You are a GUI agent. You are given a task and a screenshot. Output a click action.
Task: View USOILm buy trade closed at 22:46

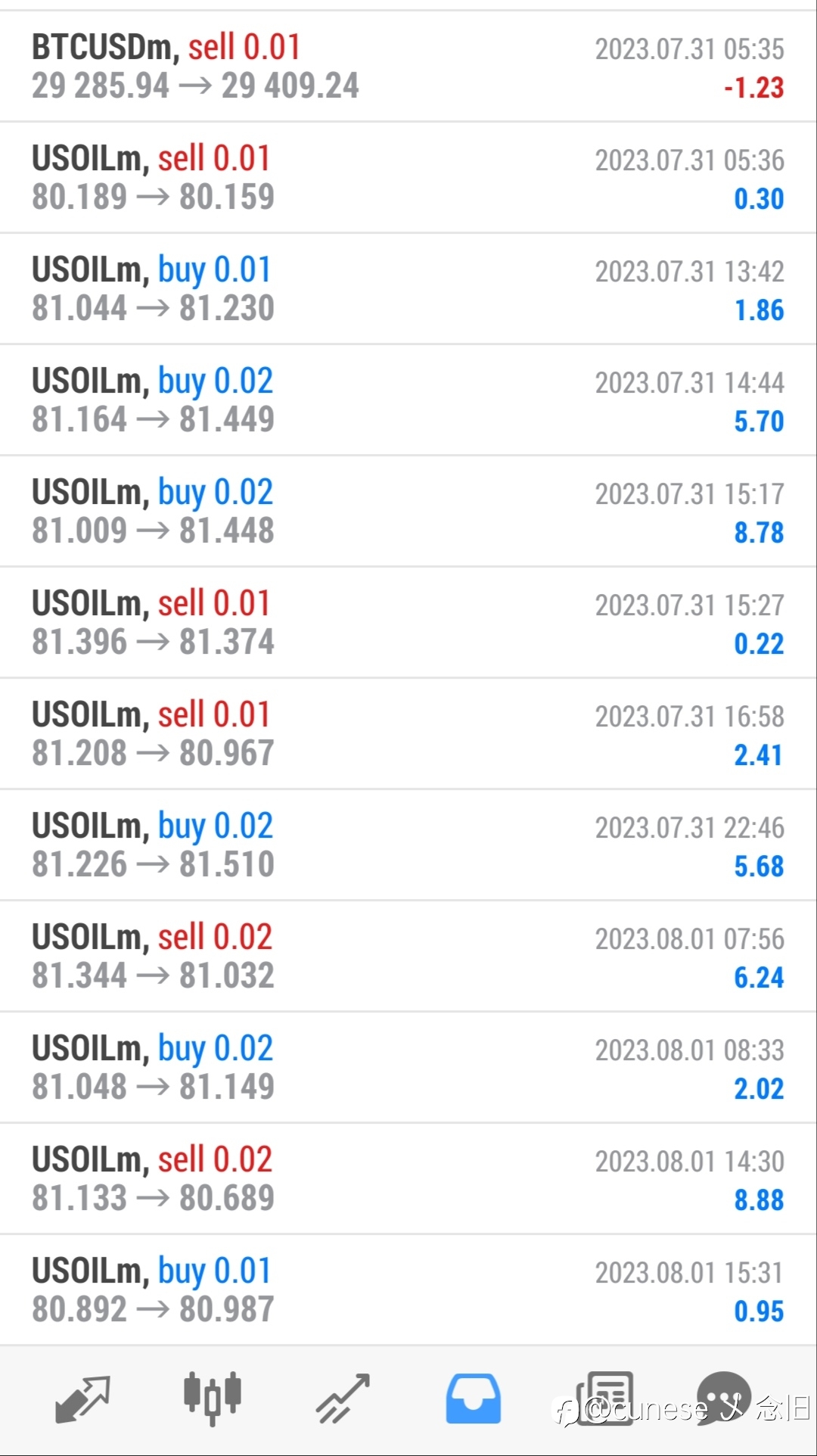coord(408,845)
